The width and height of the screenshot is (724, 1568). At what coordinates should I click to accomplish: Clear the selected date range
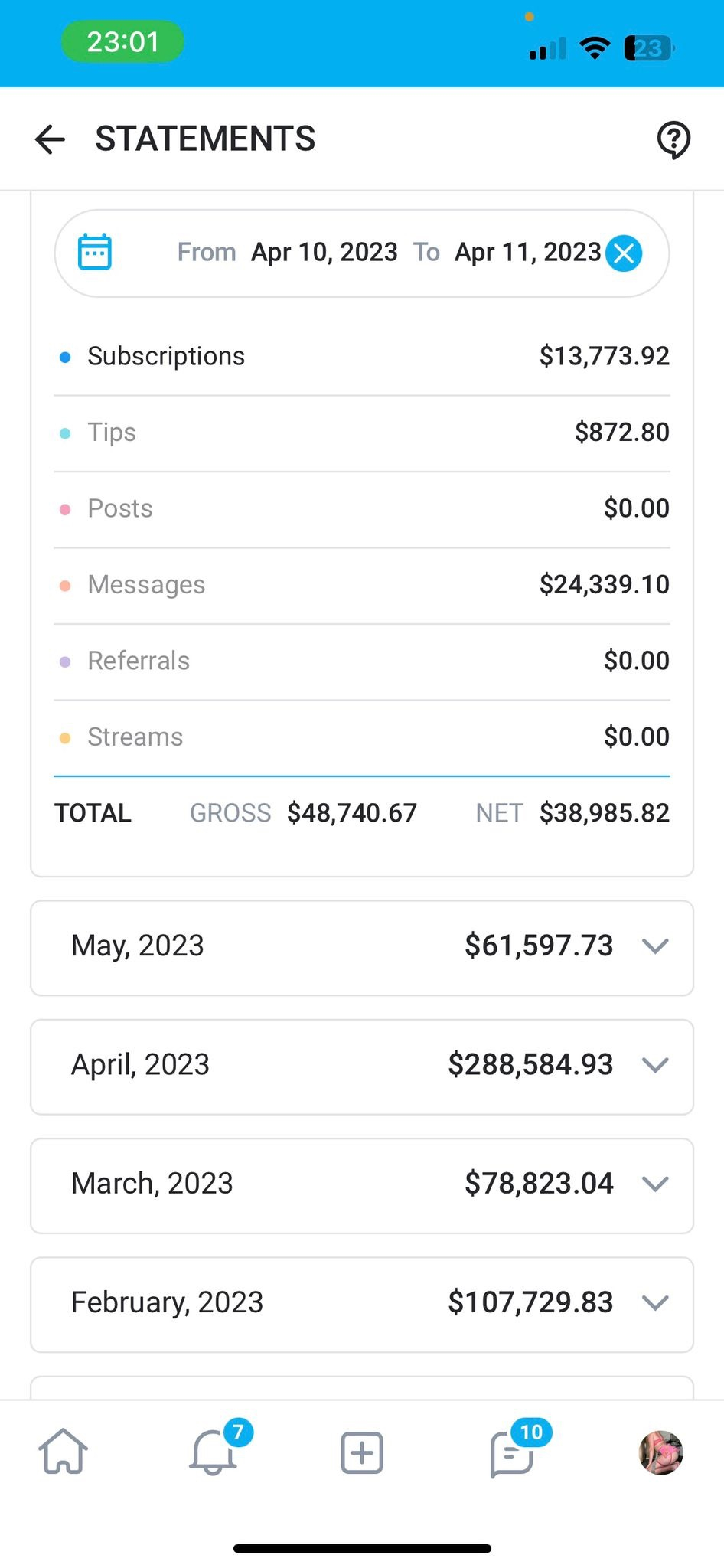click(x=624, y=253)
